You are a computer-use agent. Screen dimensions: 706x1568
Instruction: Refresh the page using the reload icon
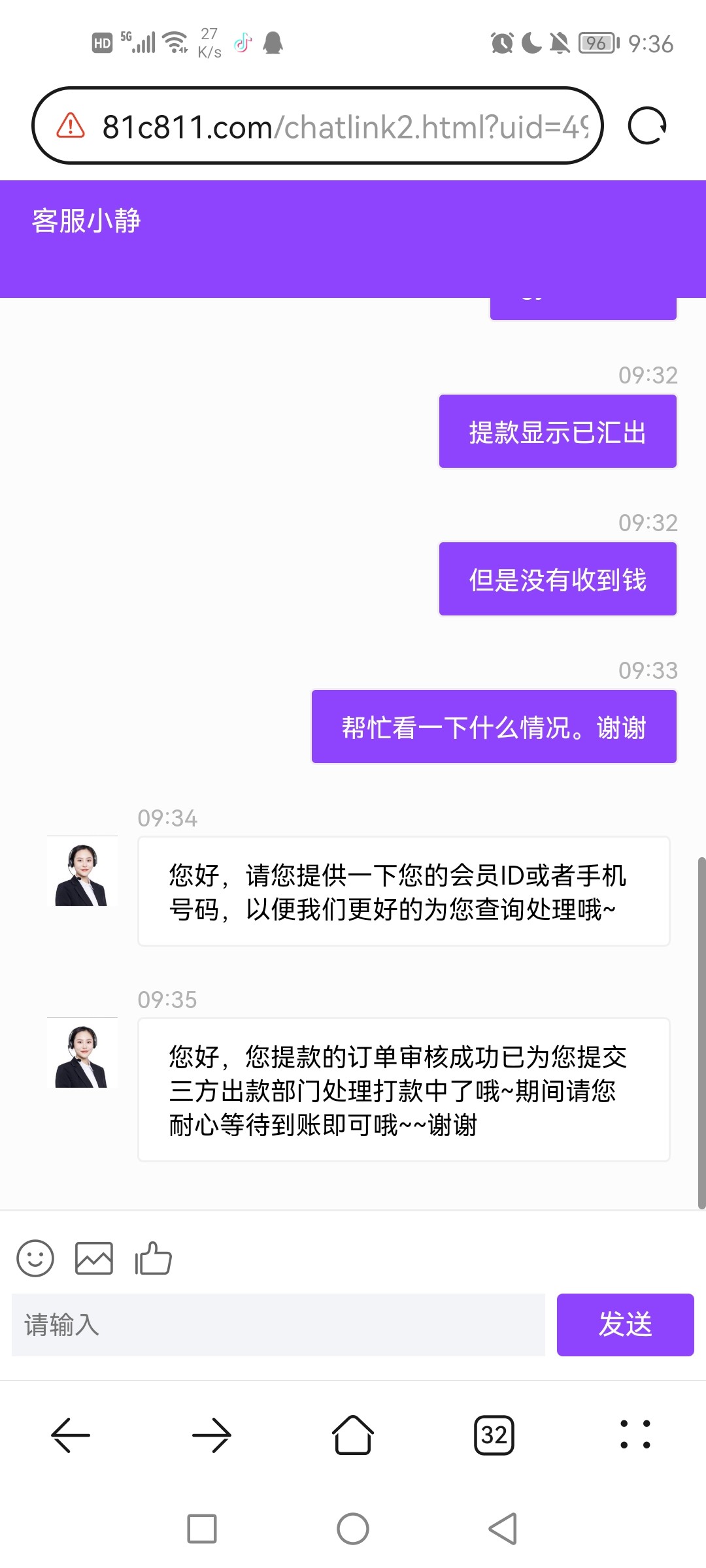click(x=647, y=125)
